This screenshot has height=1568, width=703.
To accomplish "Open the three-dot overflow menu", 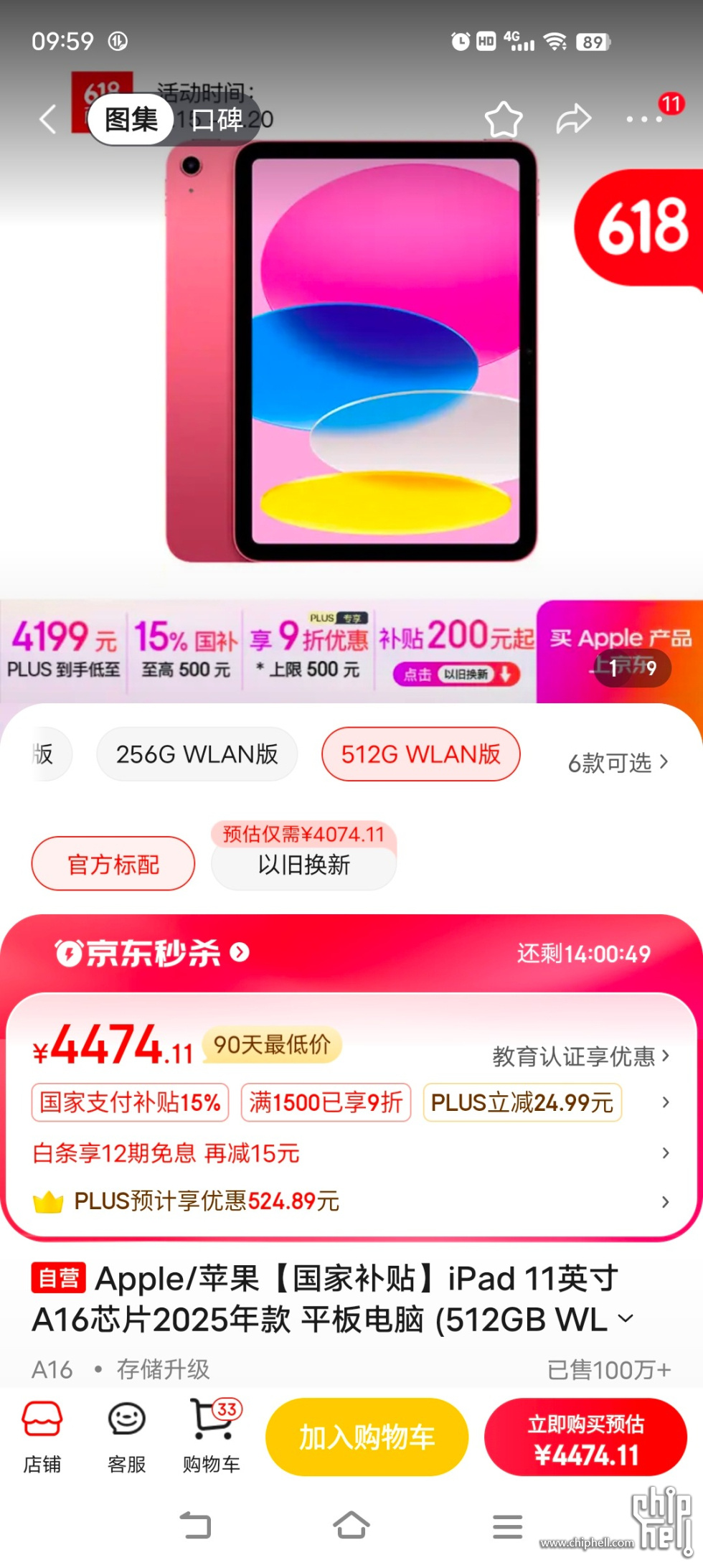I will pyautogui.click(x=643, y=119).
